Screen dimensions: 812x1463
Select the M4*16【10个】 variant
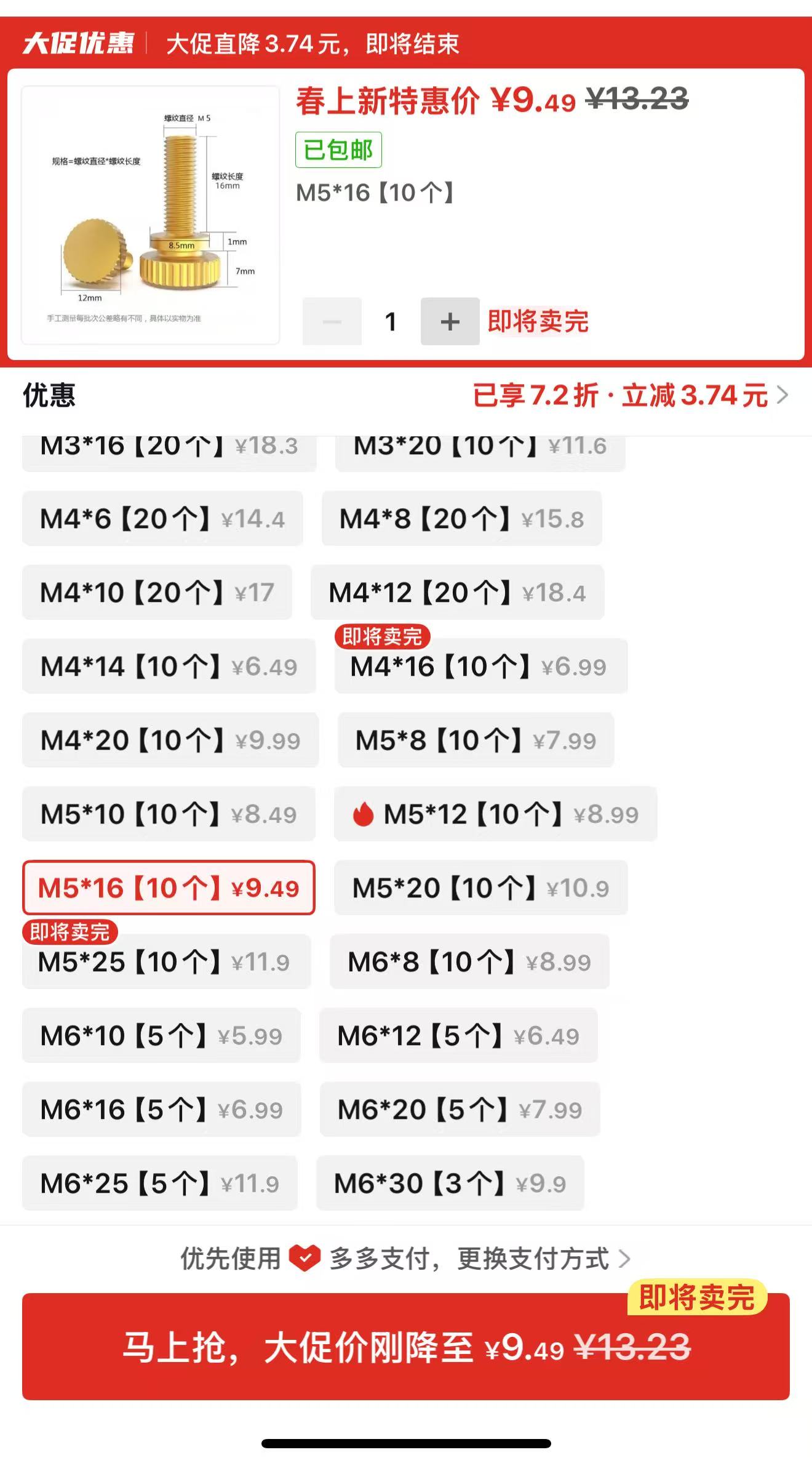480,667
